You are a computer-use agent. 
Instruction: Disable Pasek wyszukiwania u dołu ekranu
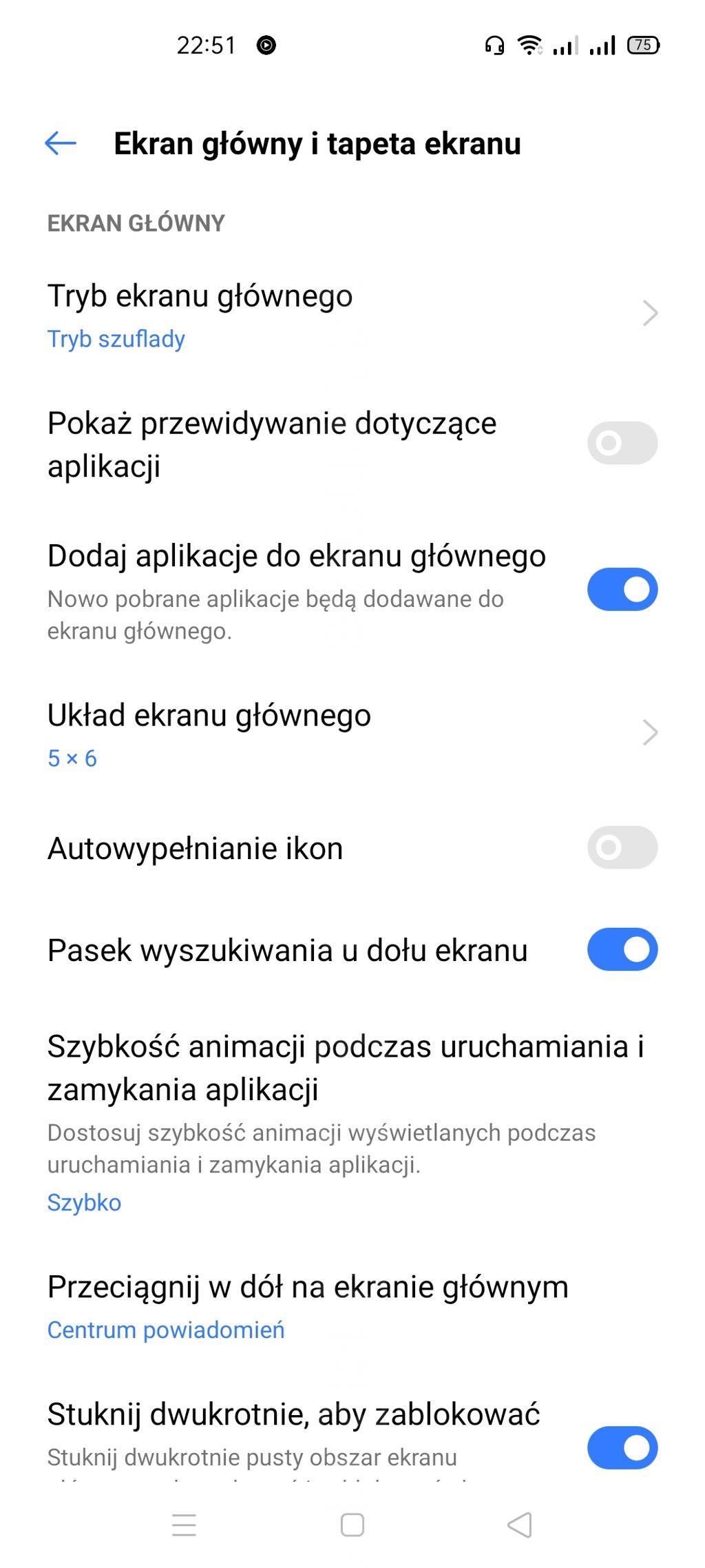click(x=622, y=949)
